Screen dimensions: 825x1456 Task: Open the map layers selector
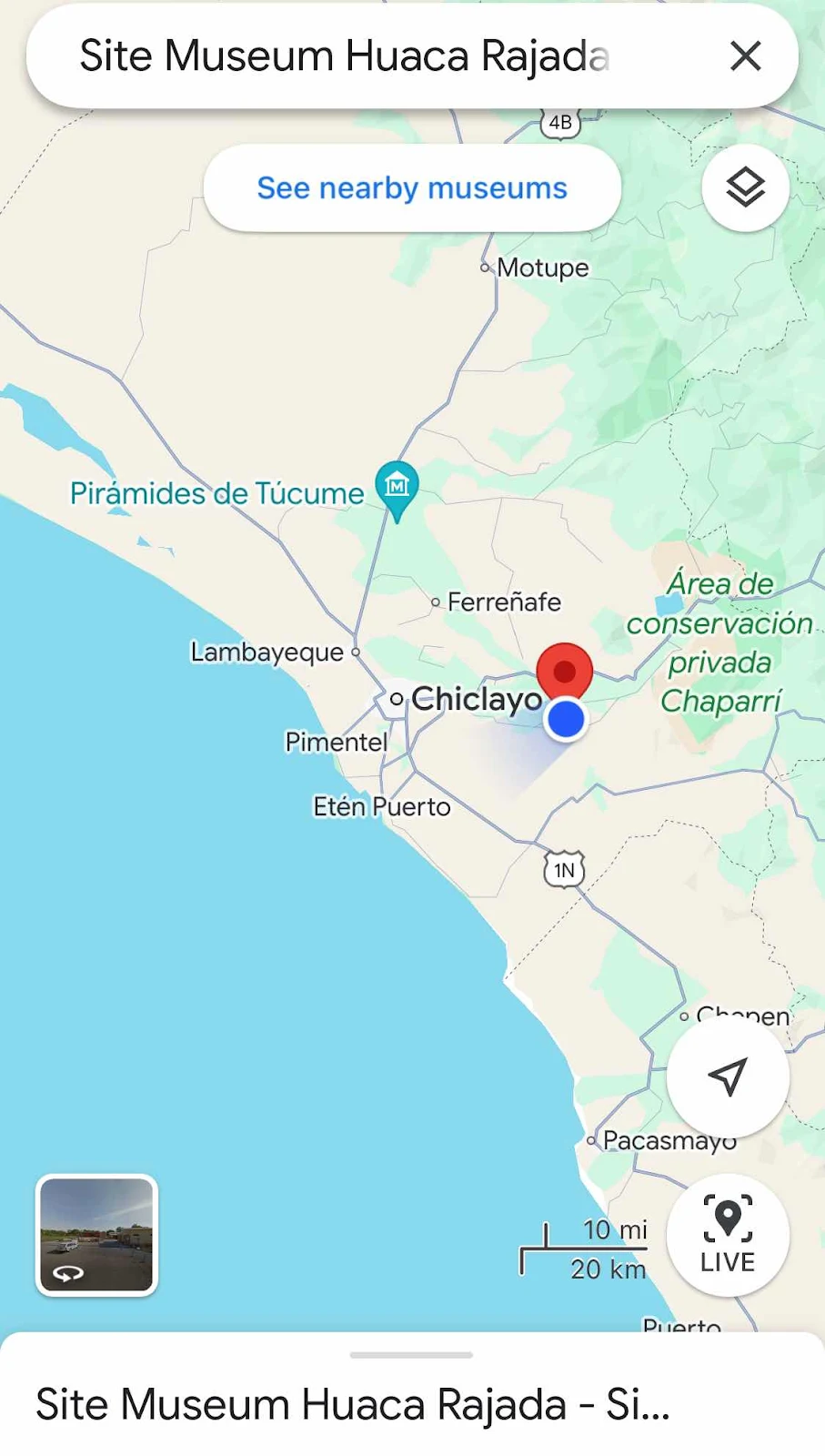pos(745,188)
